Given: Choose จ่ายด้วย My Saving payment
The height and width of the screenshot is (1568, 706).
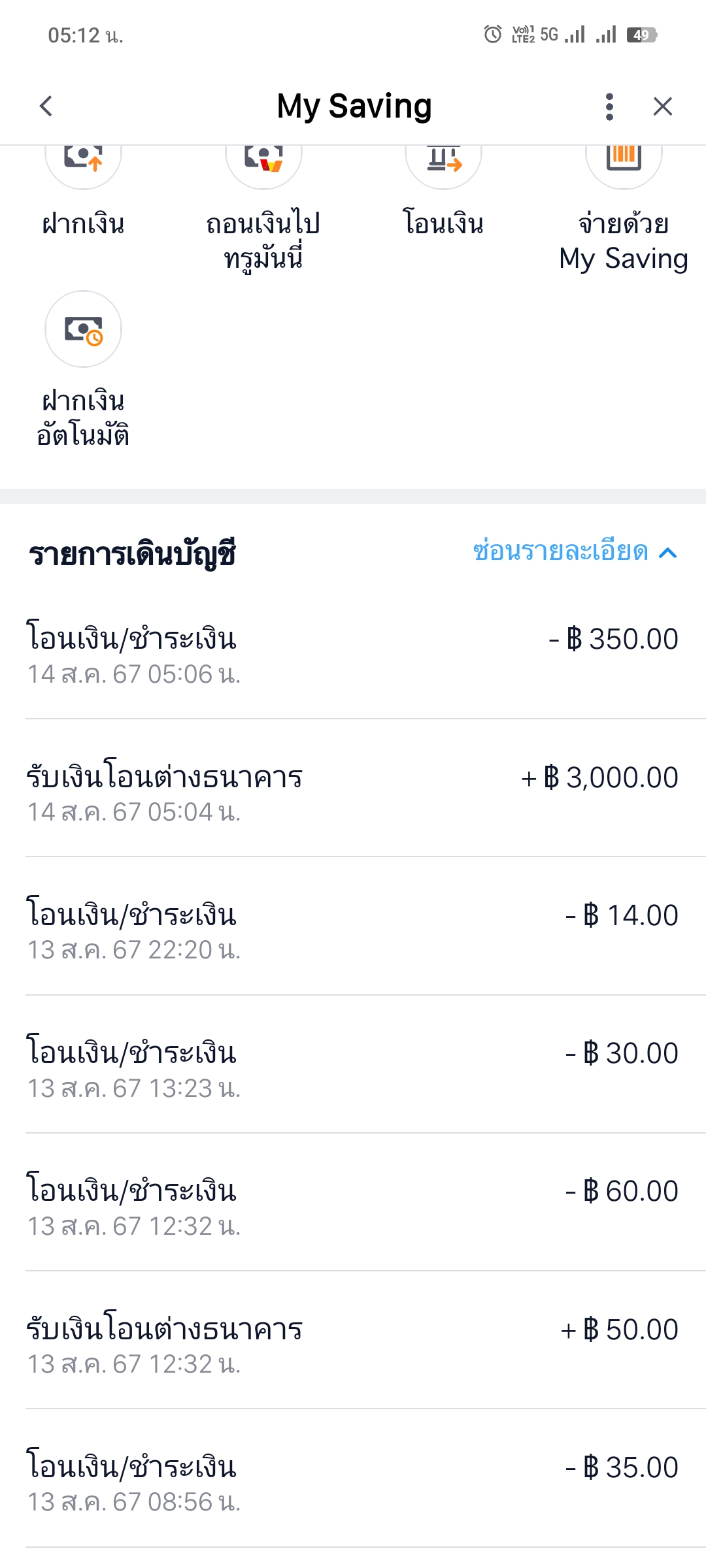Looking at the screenshot, I should click(624, 206).
